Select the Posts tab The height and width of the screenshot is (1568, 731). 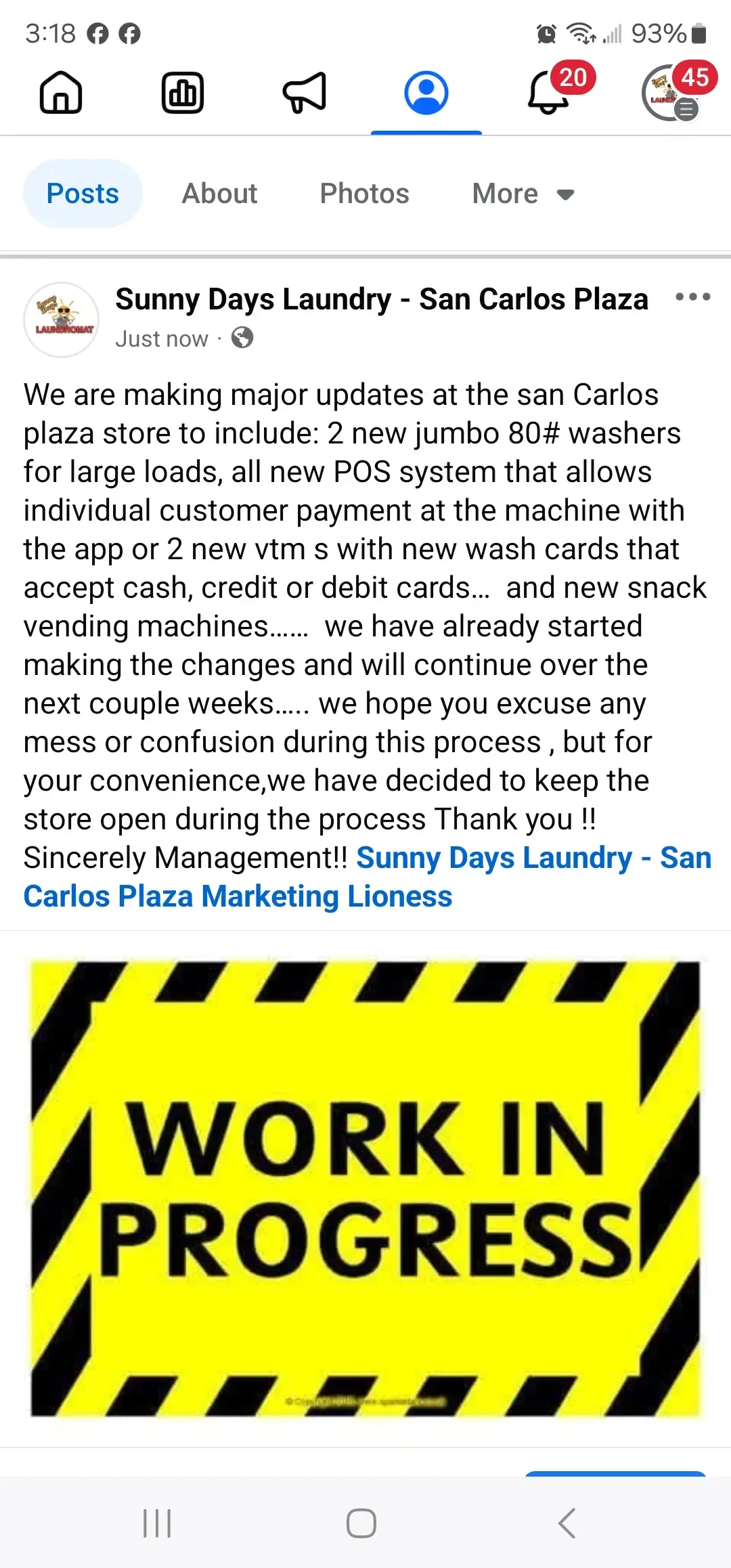point(83,194)
